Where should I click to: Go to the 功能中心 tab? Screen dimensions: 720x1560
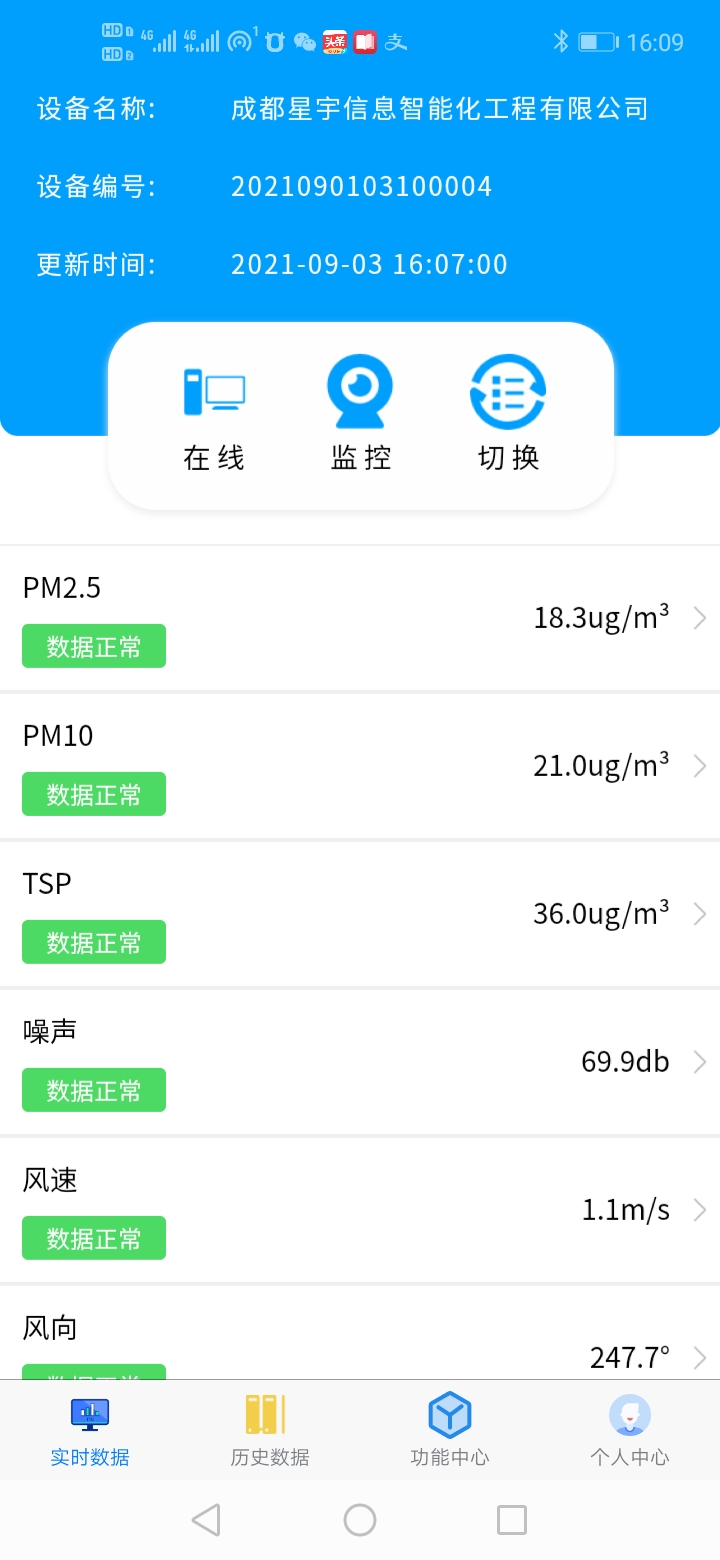click(450, 1430)
